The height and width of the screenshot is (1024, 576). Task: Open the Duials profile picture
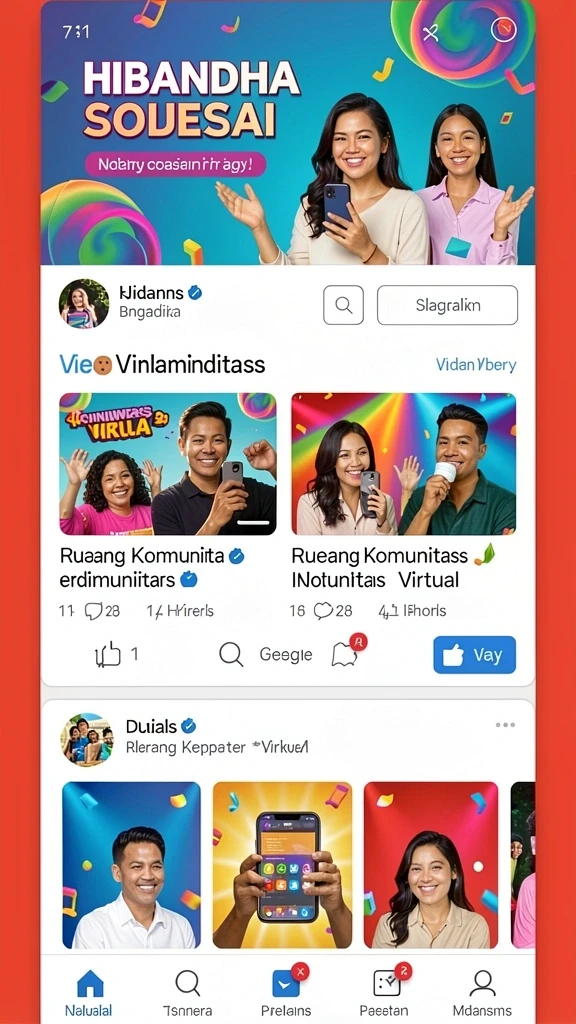point(87,739)
